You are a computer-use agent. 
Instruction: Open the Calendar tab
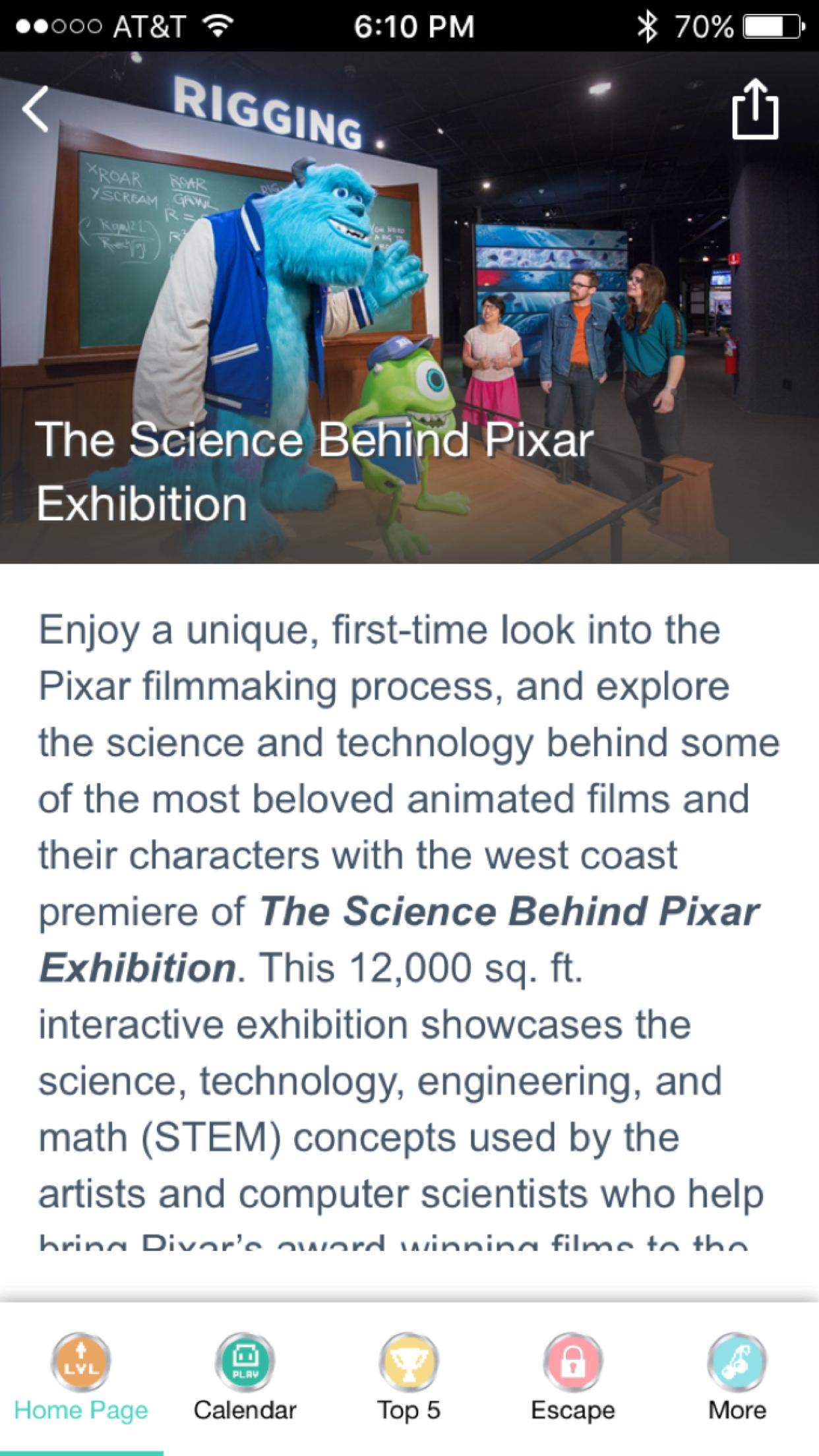(245, 1377)
